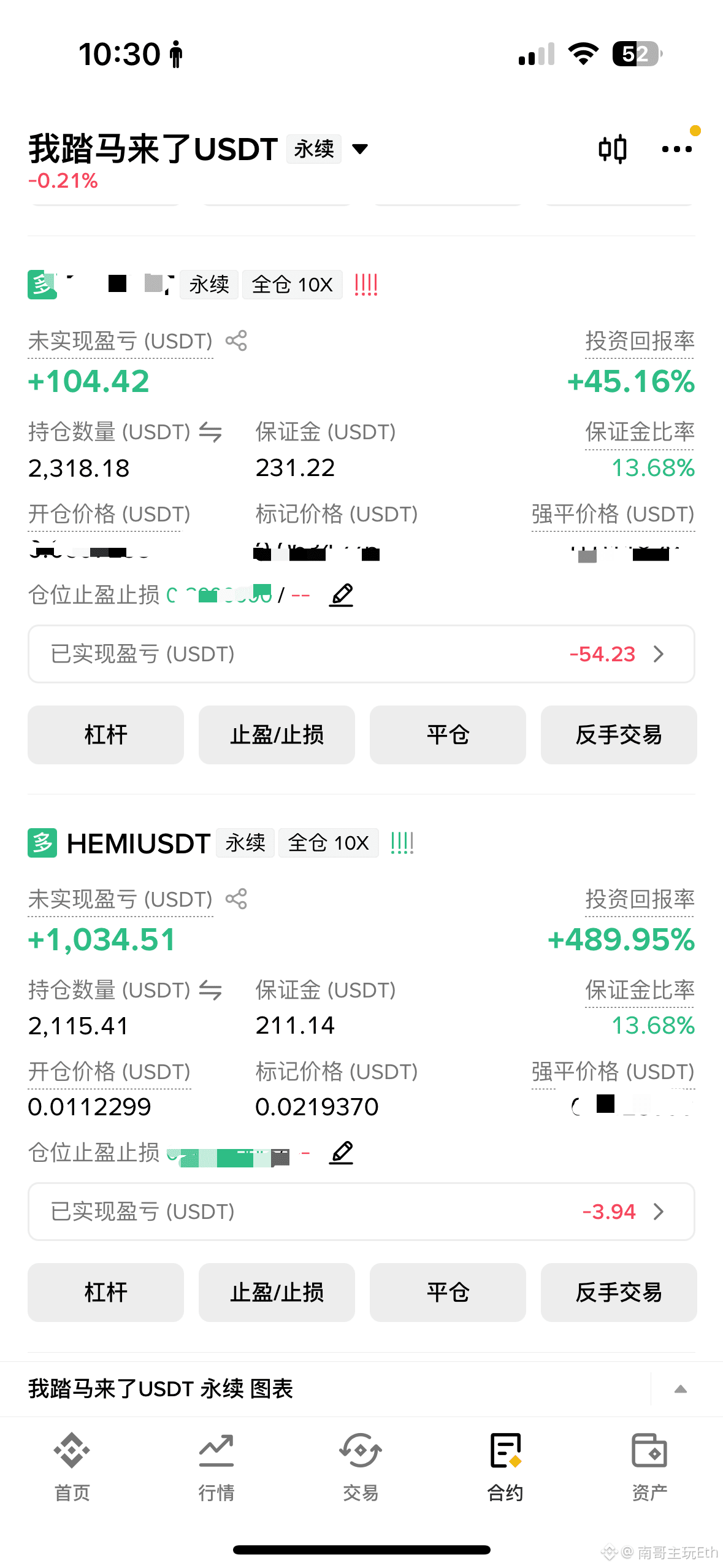Screen dimensions: 723x1568
Task: Tap 杠杆 under the first position
Action: coord(105,735)
